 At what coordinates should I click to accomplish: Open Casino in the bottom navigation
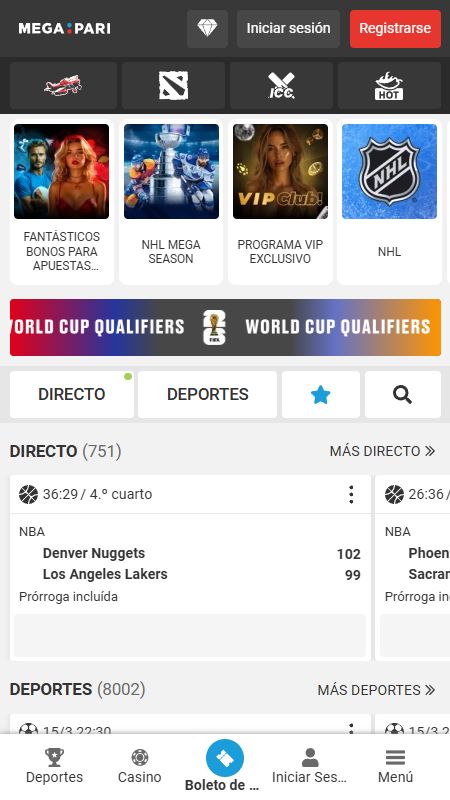139,766
